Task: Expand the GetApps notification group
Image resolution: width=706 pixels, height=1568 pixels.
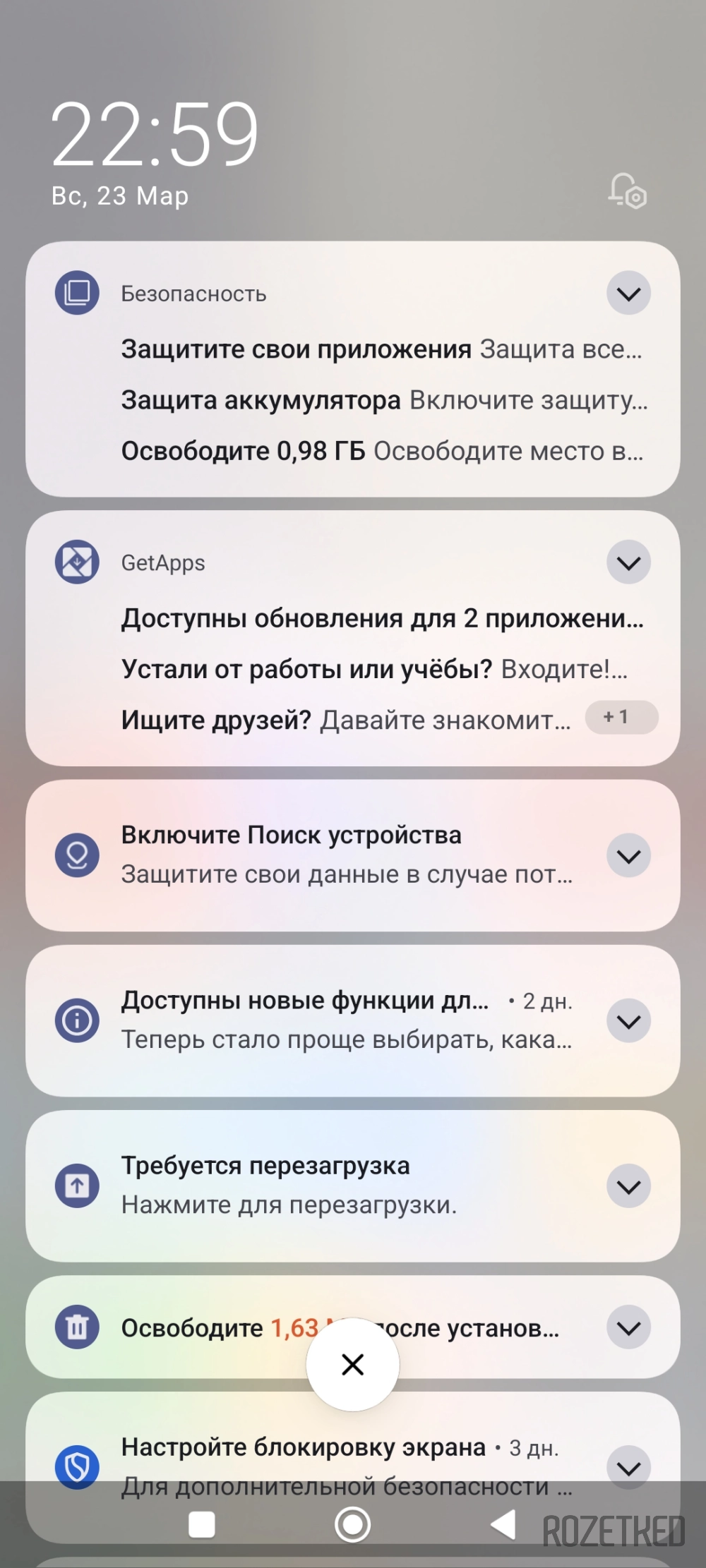Action: (628, 562)
